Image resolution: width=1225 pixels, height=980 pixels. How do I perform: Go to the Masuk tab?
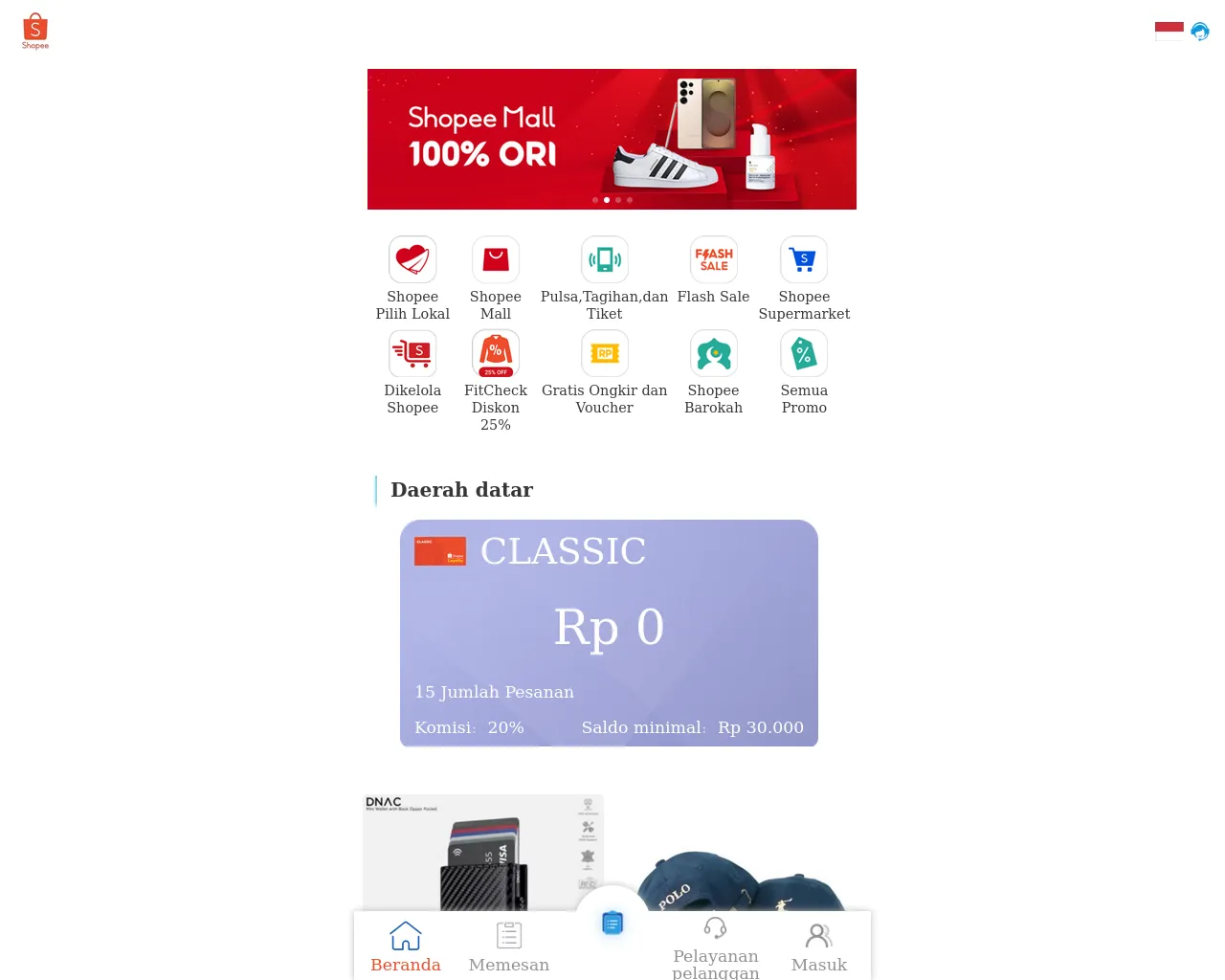tap(819, 947)
